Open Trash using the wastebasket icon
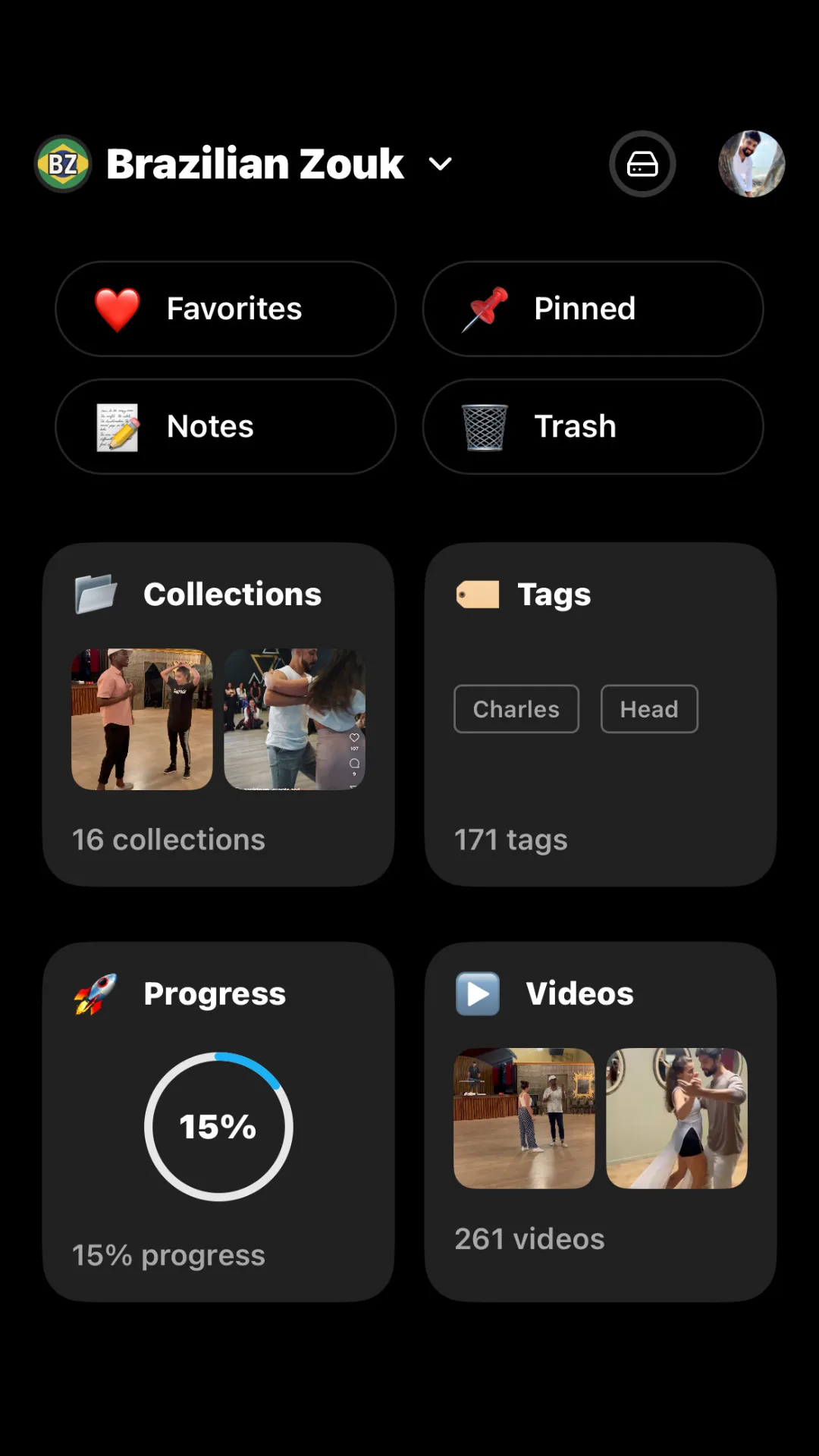The height and width of the screenshot is (1456, 819). coord(487,425)
